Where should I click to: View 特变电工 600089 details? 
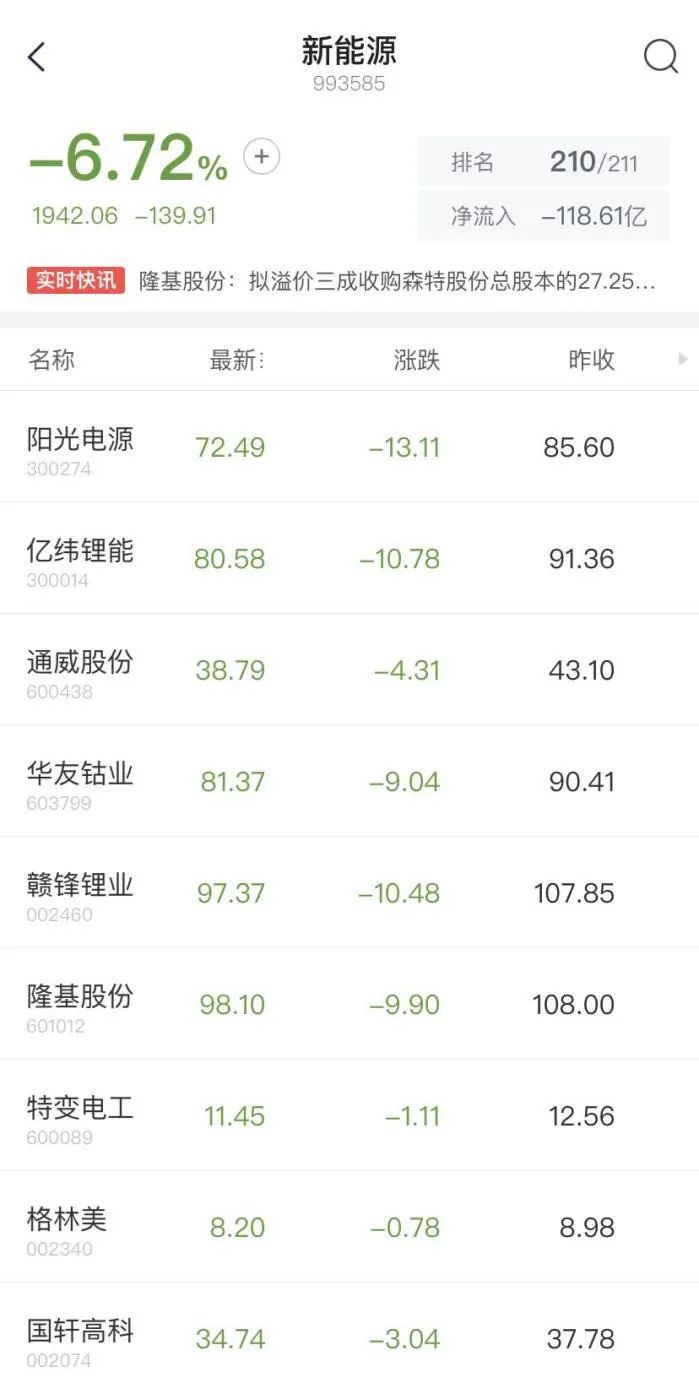[349, 1116]
